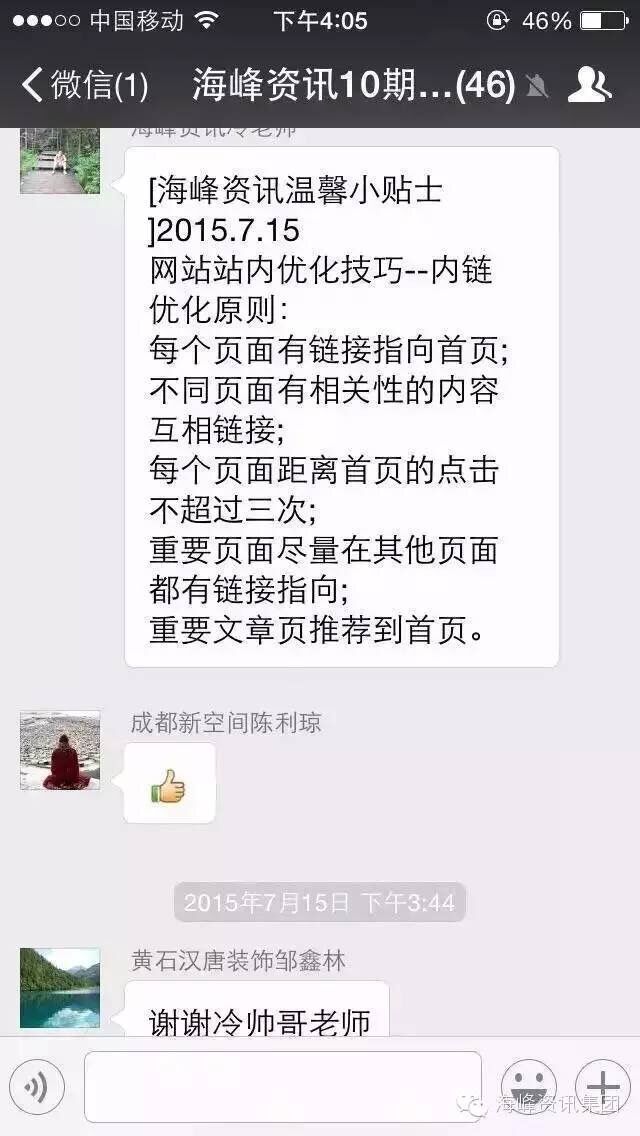Switch to voice message input
640x1136 pixels.
point(37,1086)
